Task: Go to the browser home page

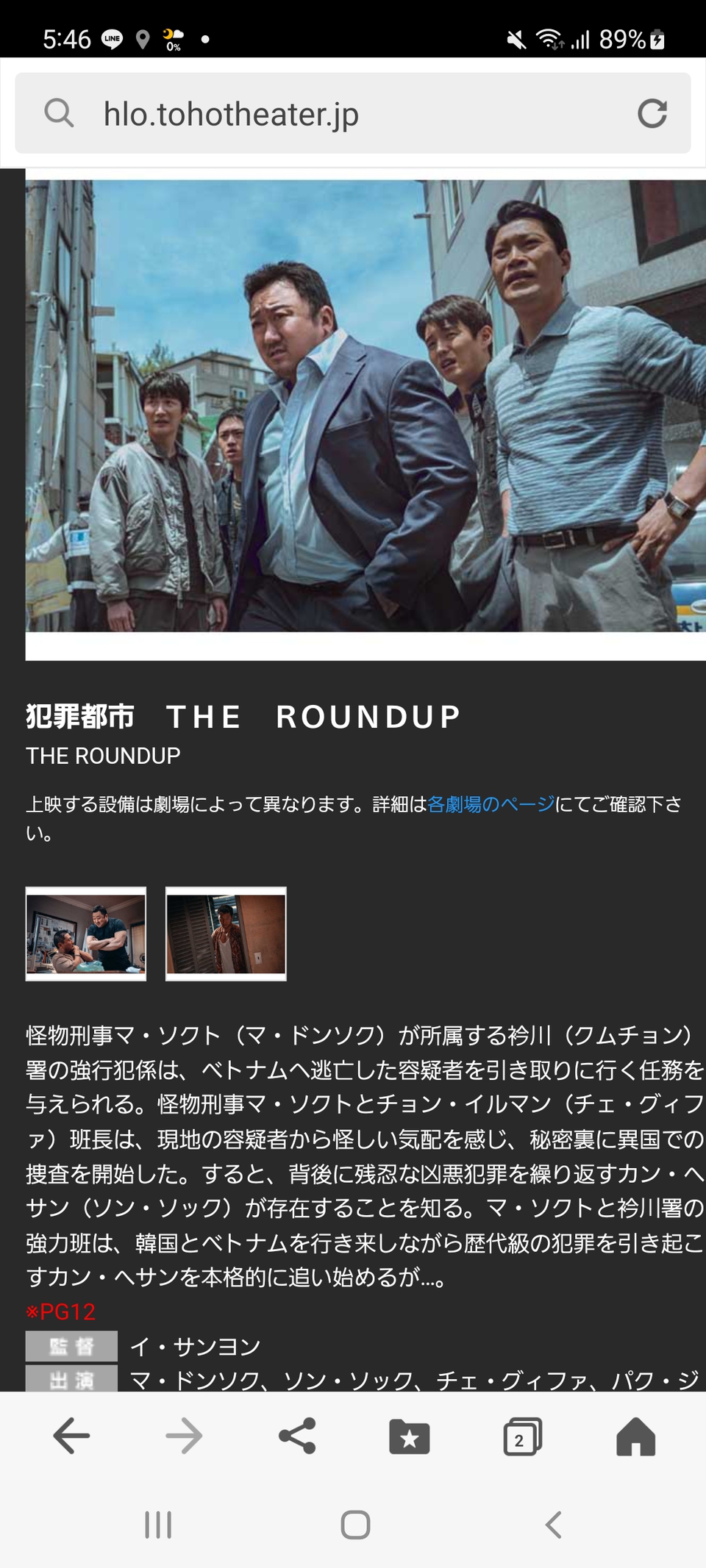Action: [x=635, y=1436]
